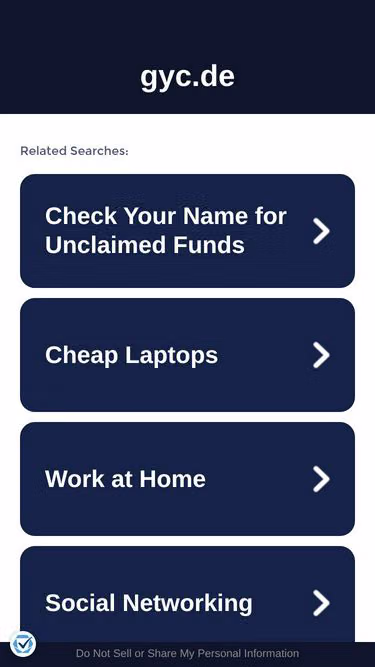Open the privacy checkmark badge icon
The height and width of the screenshot is (667, 375).
coord(23,644)
